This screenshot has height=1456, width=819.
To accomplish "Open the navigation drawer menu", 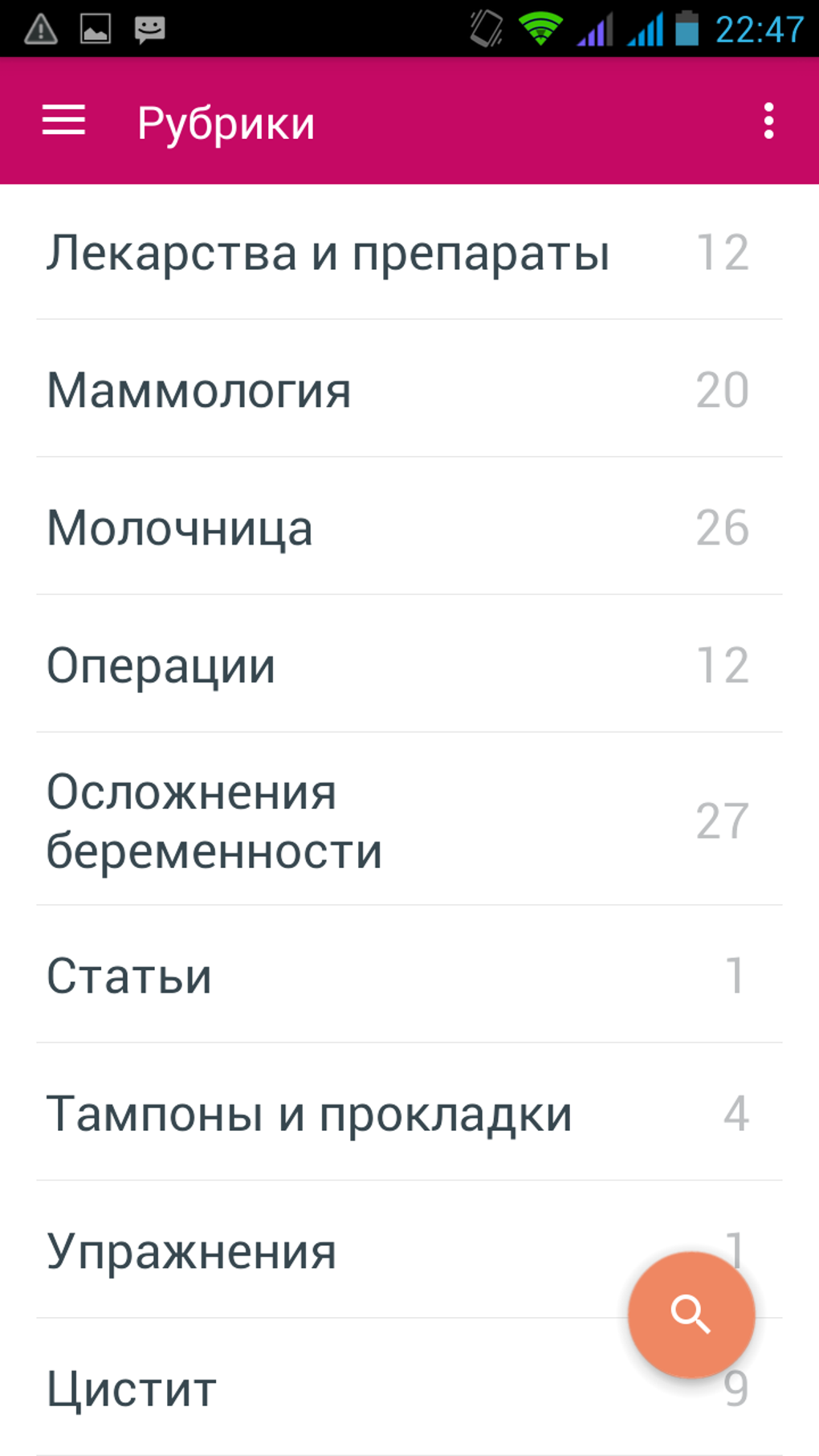I will click(x=63, y=121).
